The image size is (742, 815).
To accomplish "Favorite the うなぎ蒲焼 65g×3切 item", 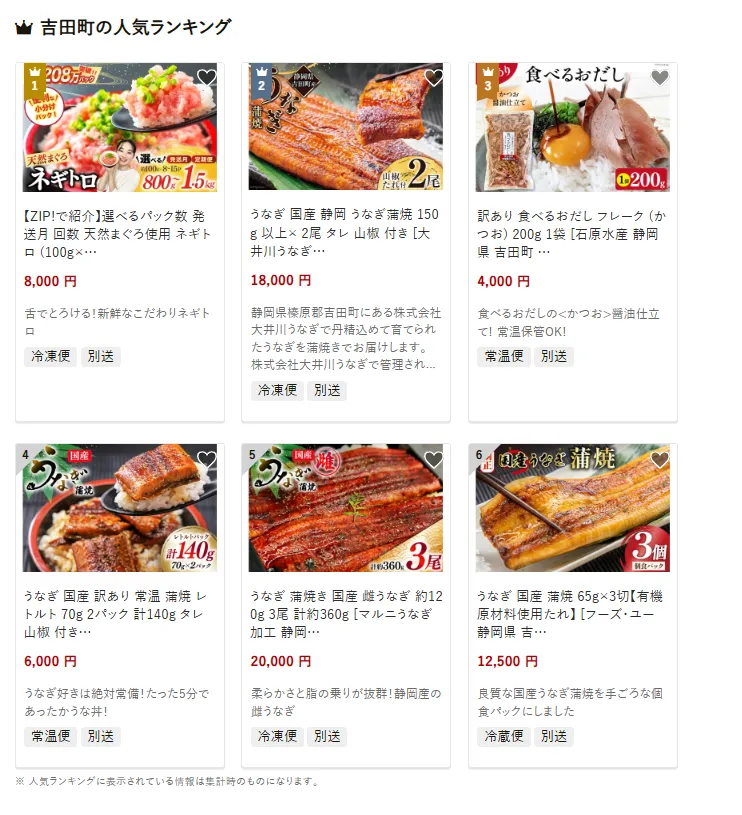I will point(660,459).
